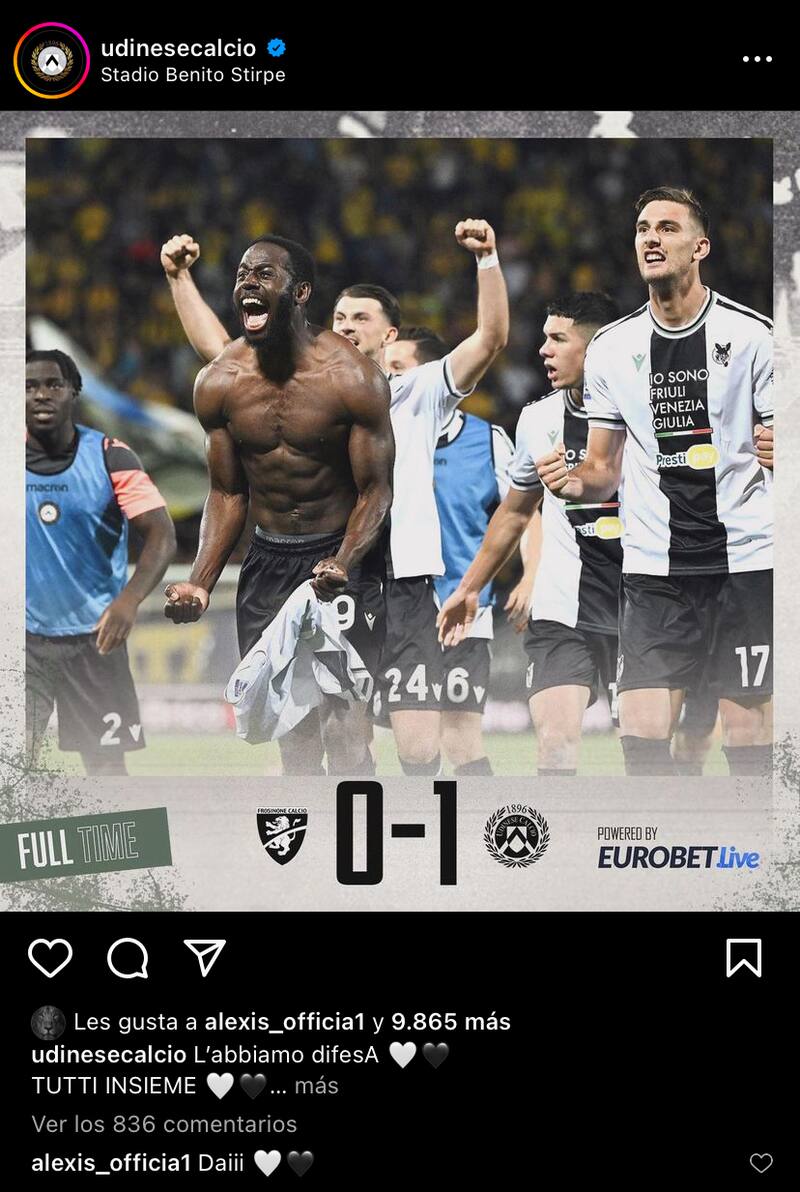Open post options via the ellipsis
Screen dimensions: 800x1192
click(756, 59)
